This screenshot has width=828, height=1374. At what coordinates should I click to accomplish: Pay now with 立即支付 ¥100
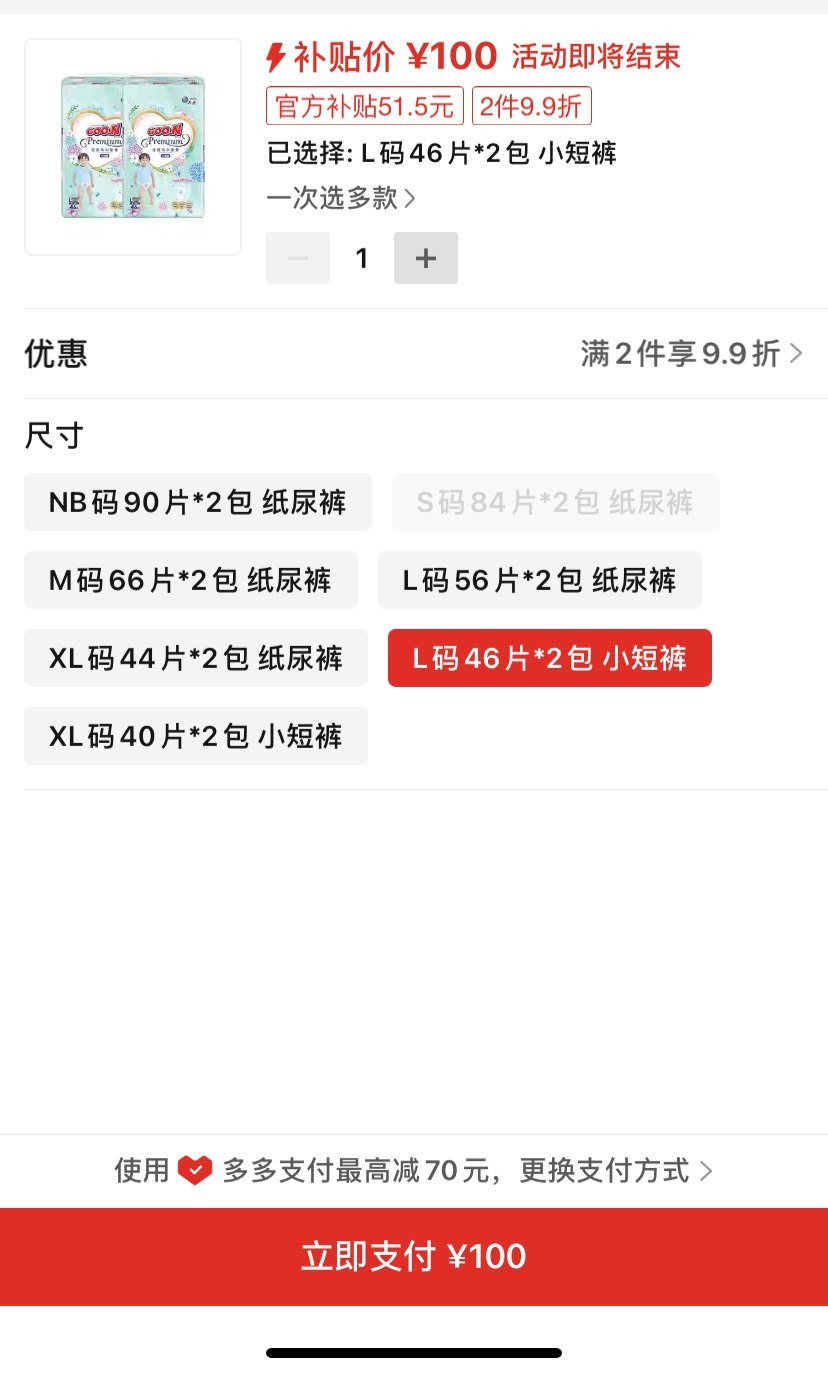pyautogui.click(x=414, y=1256)
